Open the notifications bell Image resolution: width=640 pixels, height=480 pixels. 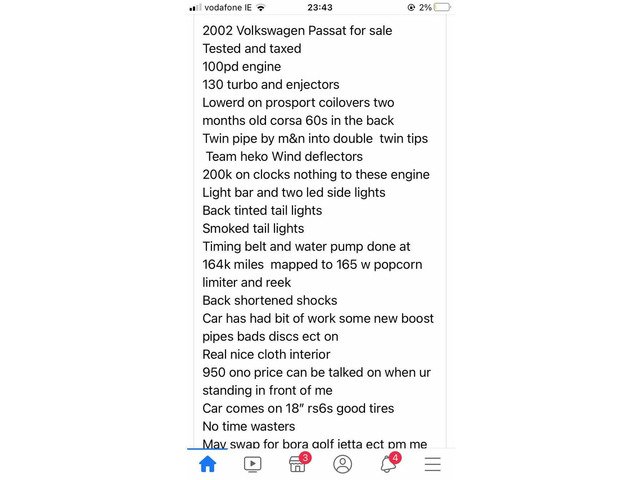[x=388, y=464]
